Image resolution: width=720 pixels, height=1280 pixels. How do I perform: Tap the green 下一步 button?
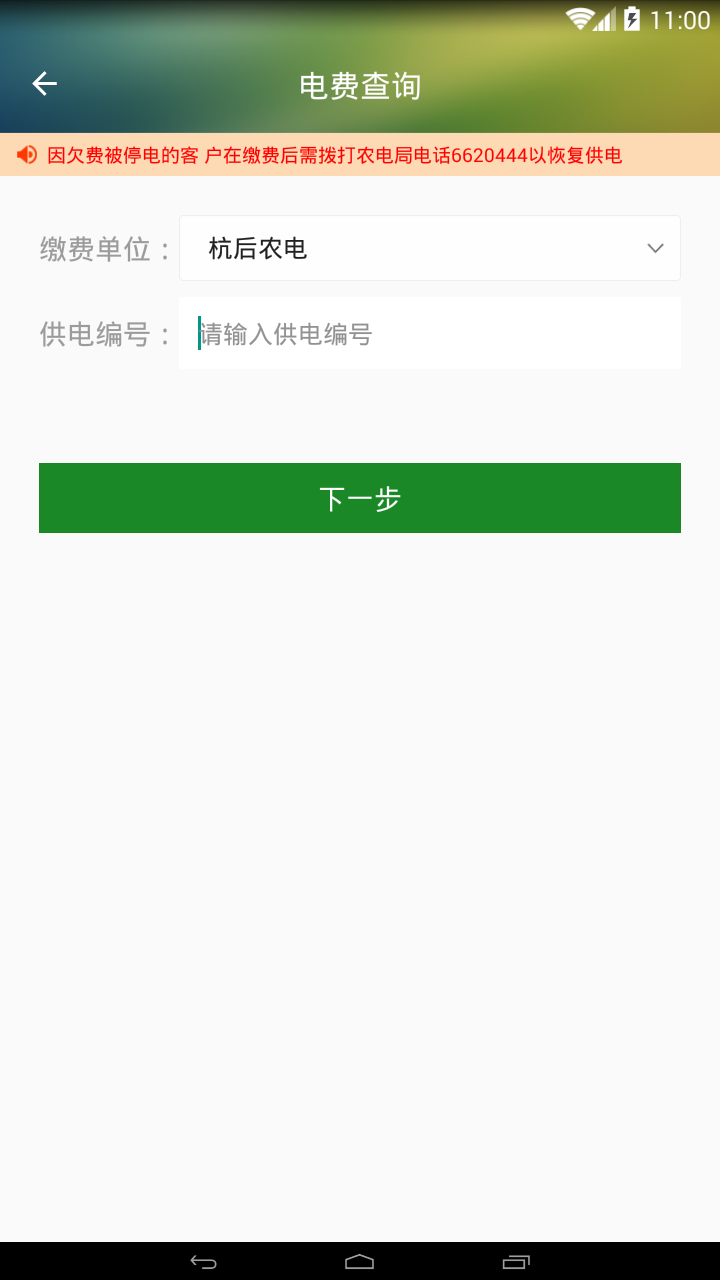pos(360,498)
